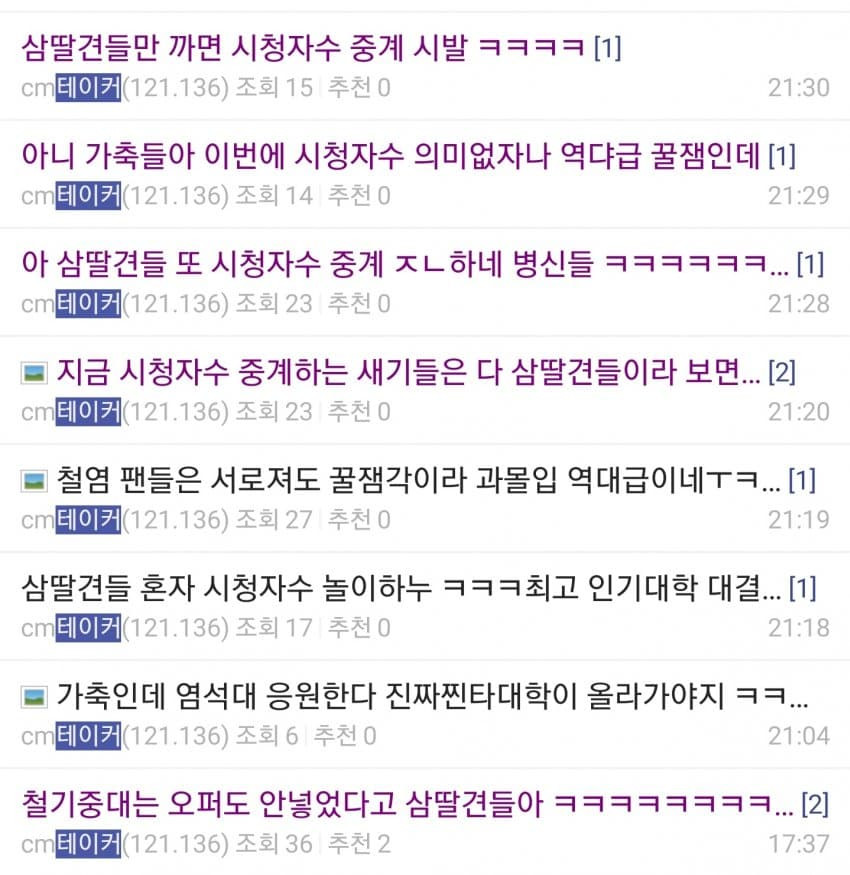View the [2] comments on the '지금 시청자수 중계하는' post
This screenshot has width=850, height=875.
781,373
